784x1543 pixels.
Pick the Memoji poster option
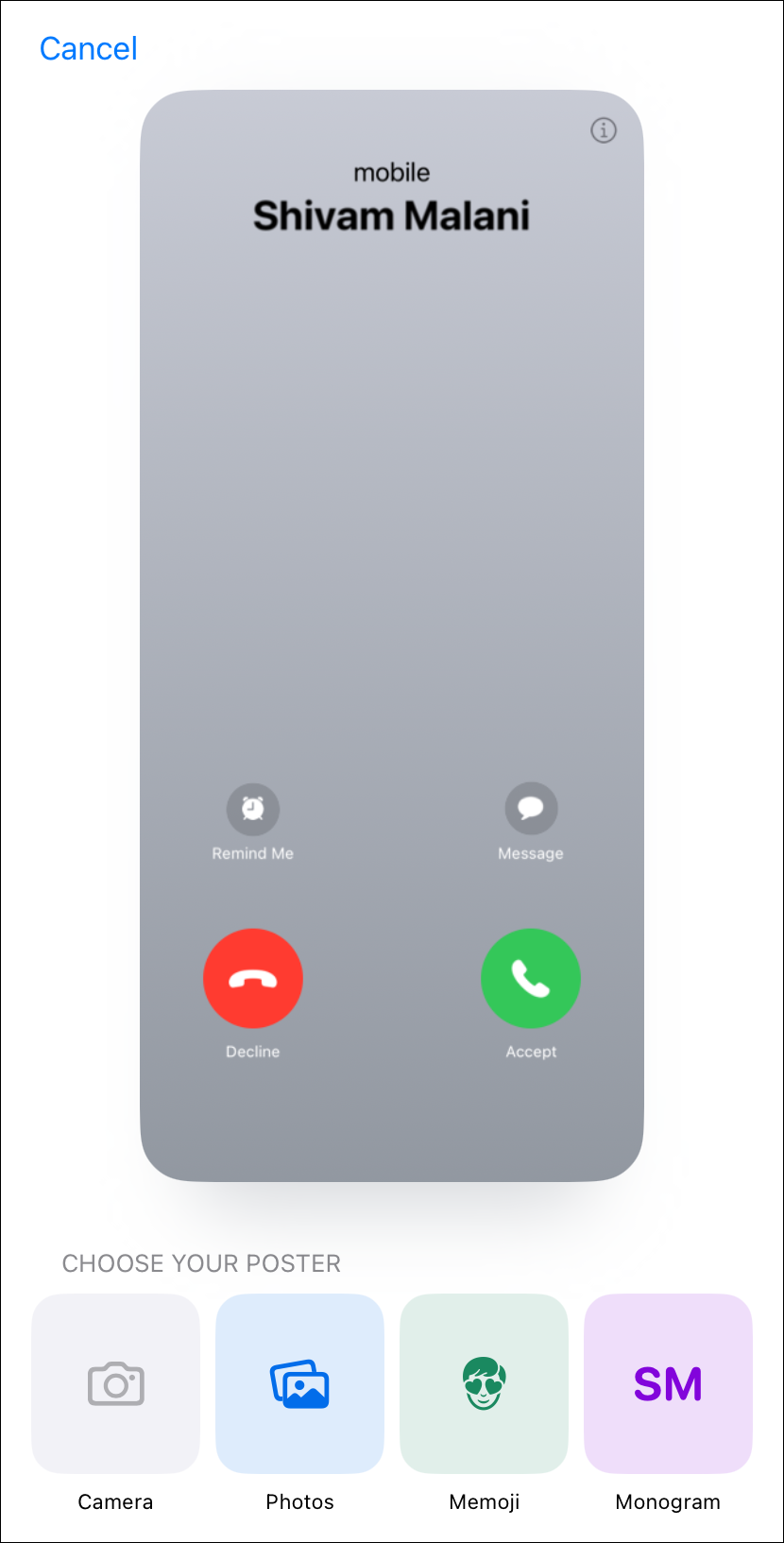click(x=484, y=1383)
